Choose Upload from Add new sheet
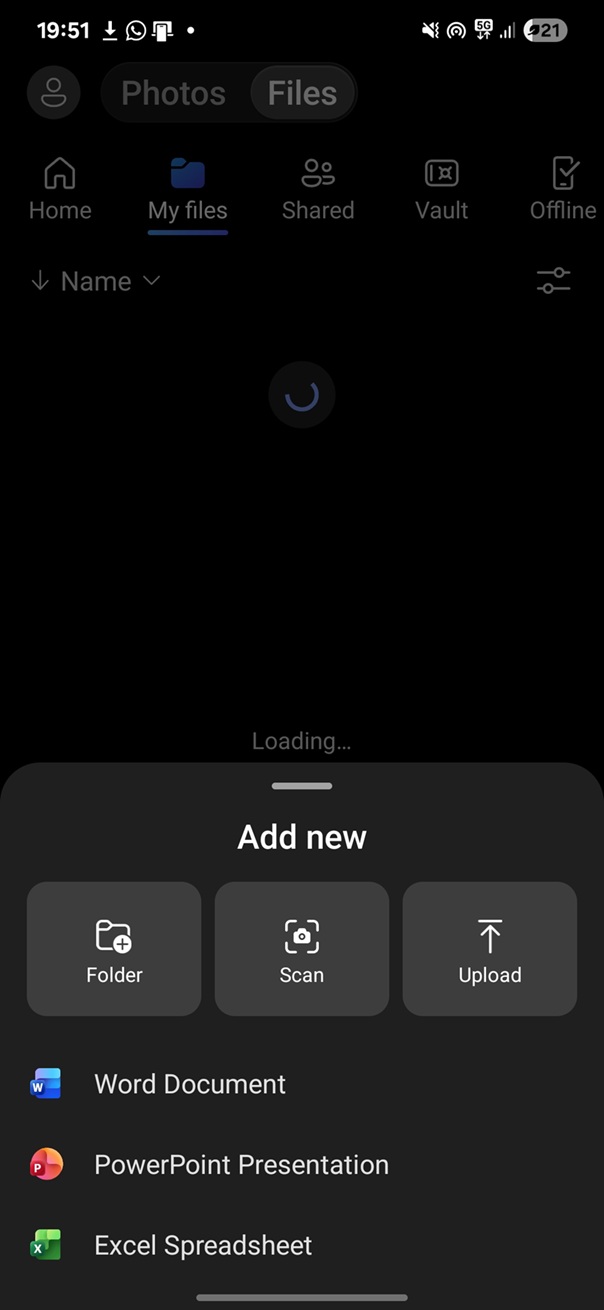604x1310 pixels. pos(489,949)
